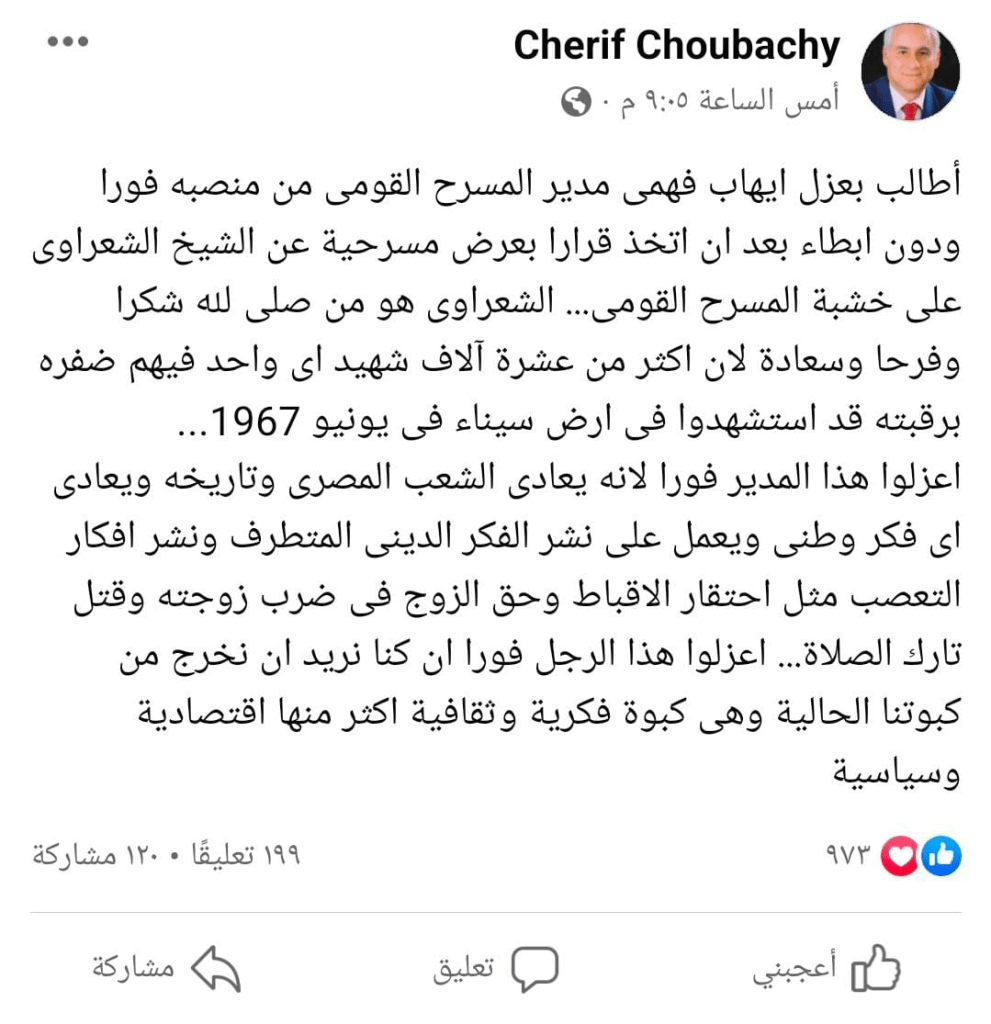View the 973 reactions list
This screenshot has width=991, height=1024.
[892, 856]
